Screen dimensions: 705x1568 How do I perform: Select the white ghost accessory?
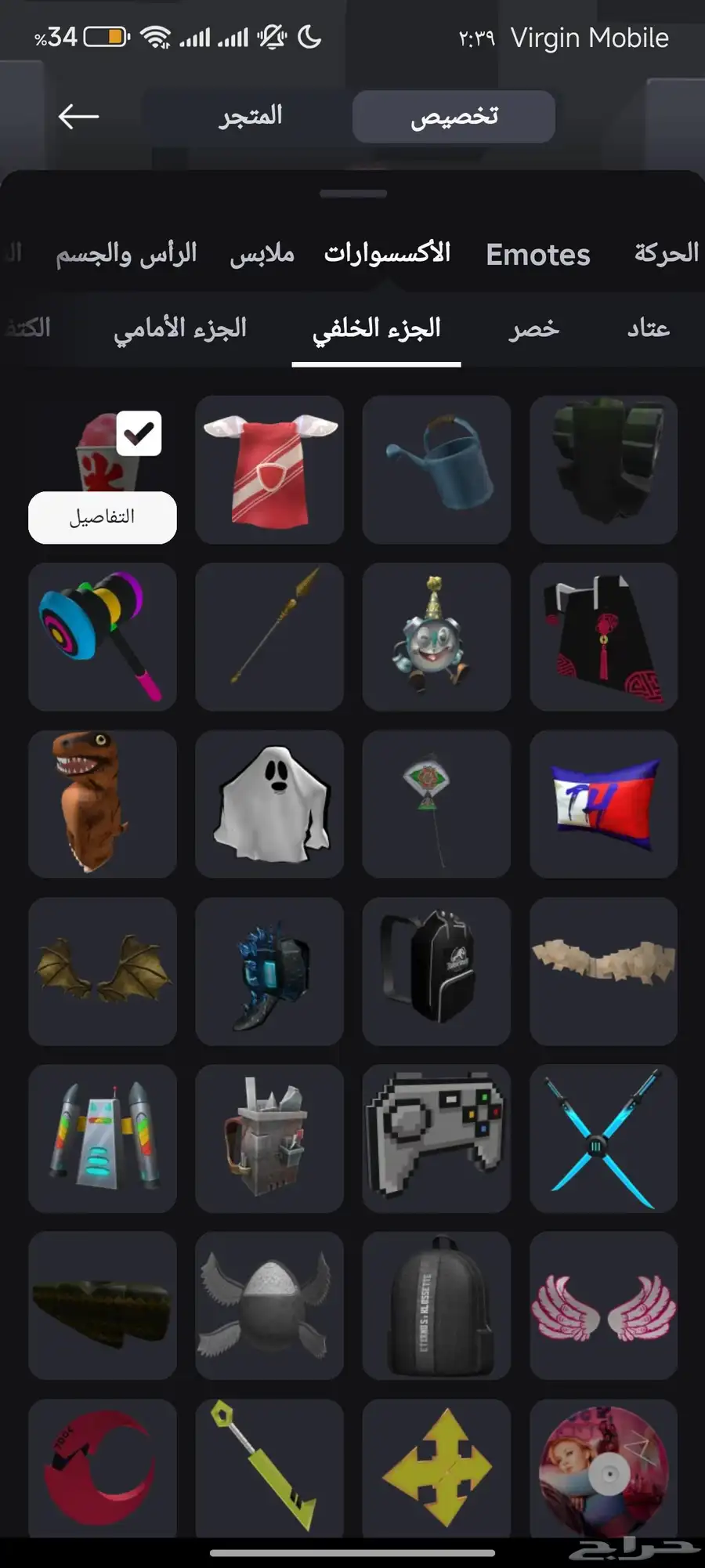[x=269, y=804]
